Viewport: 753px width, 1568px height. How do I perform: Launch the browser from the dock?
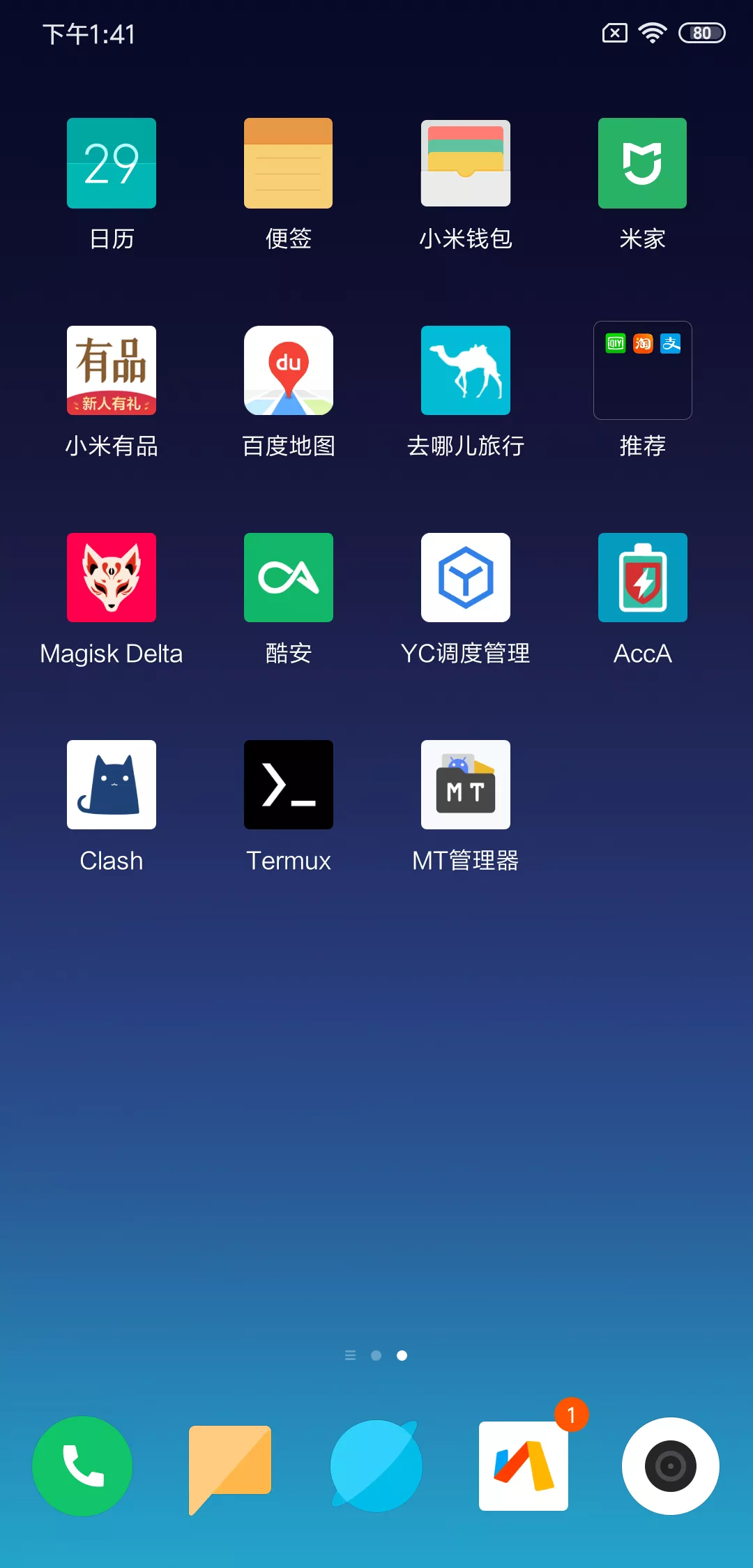point(376,1465)
